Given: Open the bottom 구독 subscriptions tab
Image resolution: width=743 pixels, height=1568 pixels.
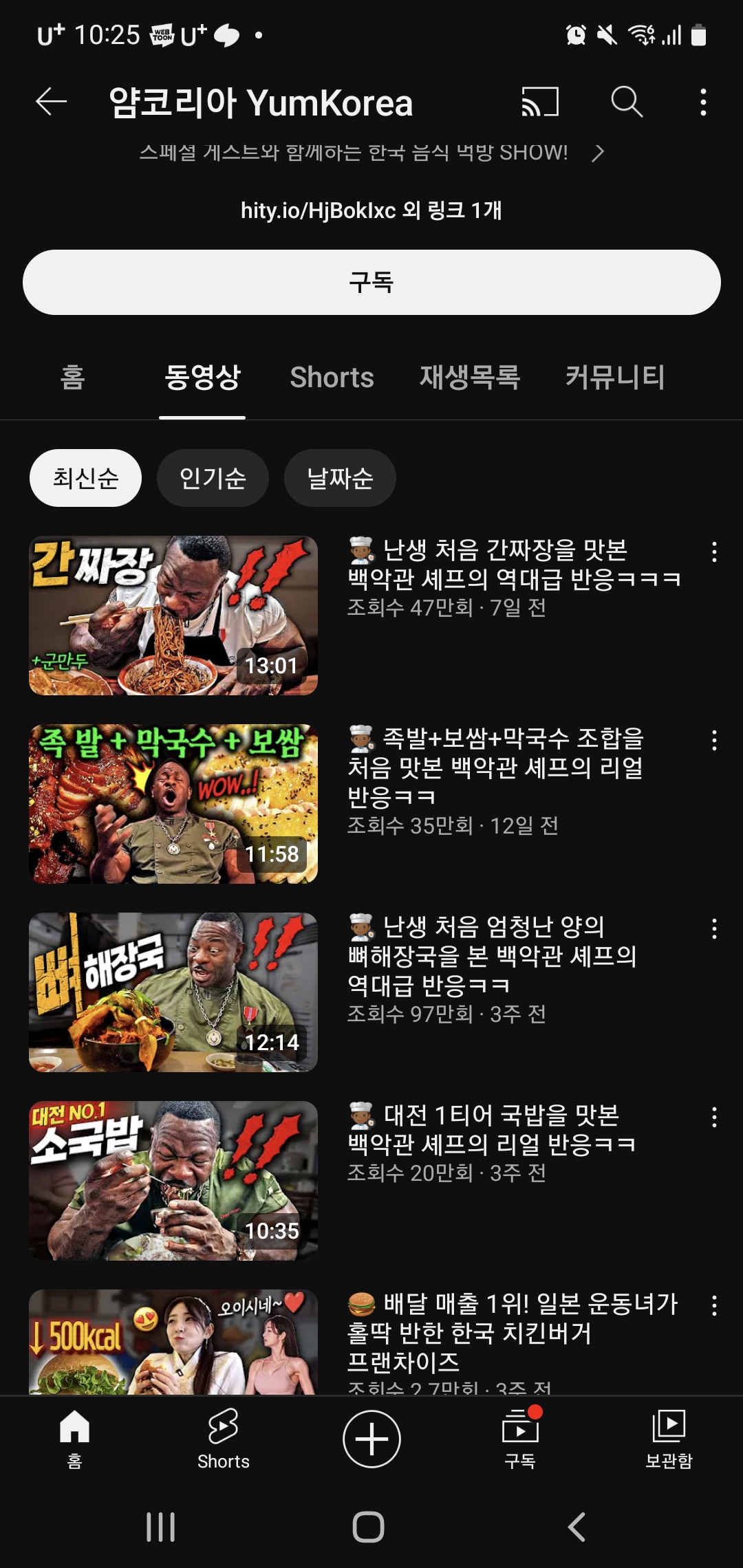Looking at the screenshot, I should click(x=520, y=1439).
